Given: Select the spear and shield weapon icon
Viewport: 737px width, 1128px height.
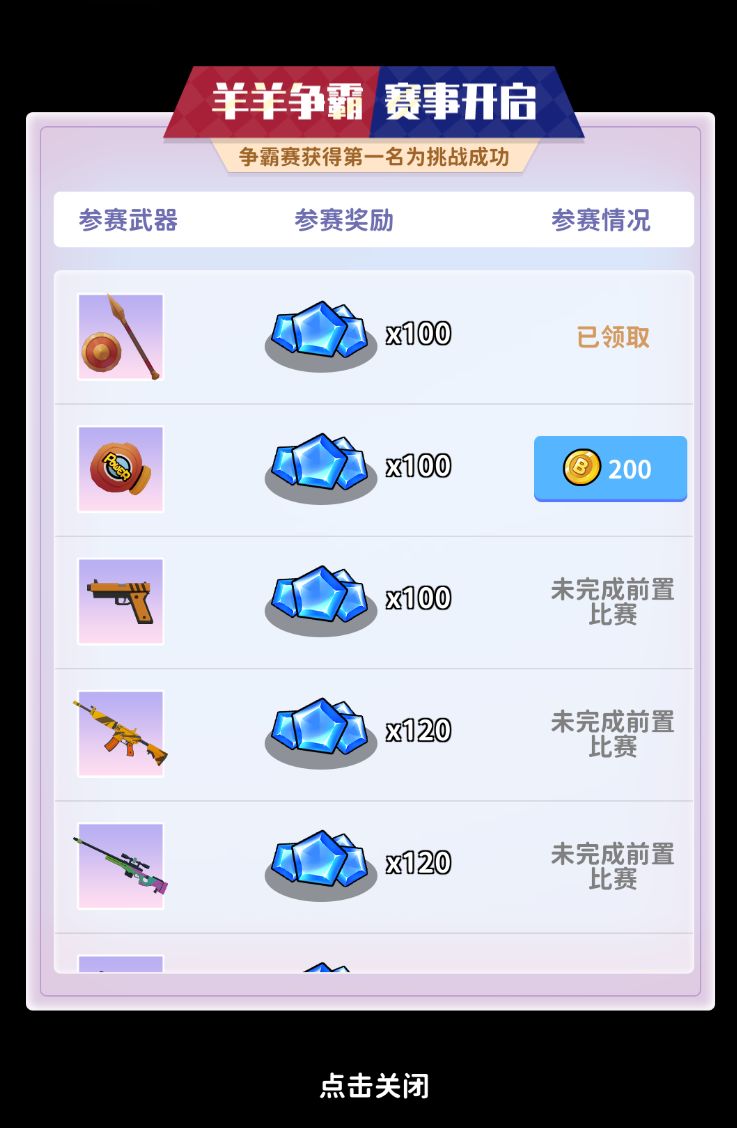Looking at the screenshot, I should coord(120,337).
